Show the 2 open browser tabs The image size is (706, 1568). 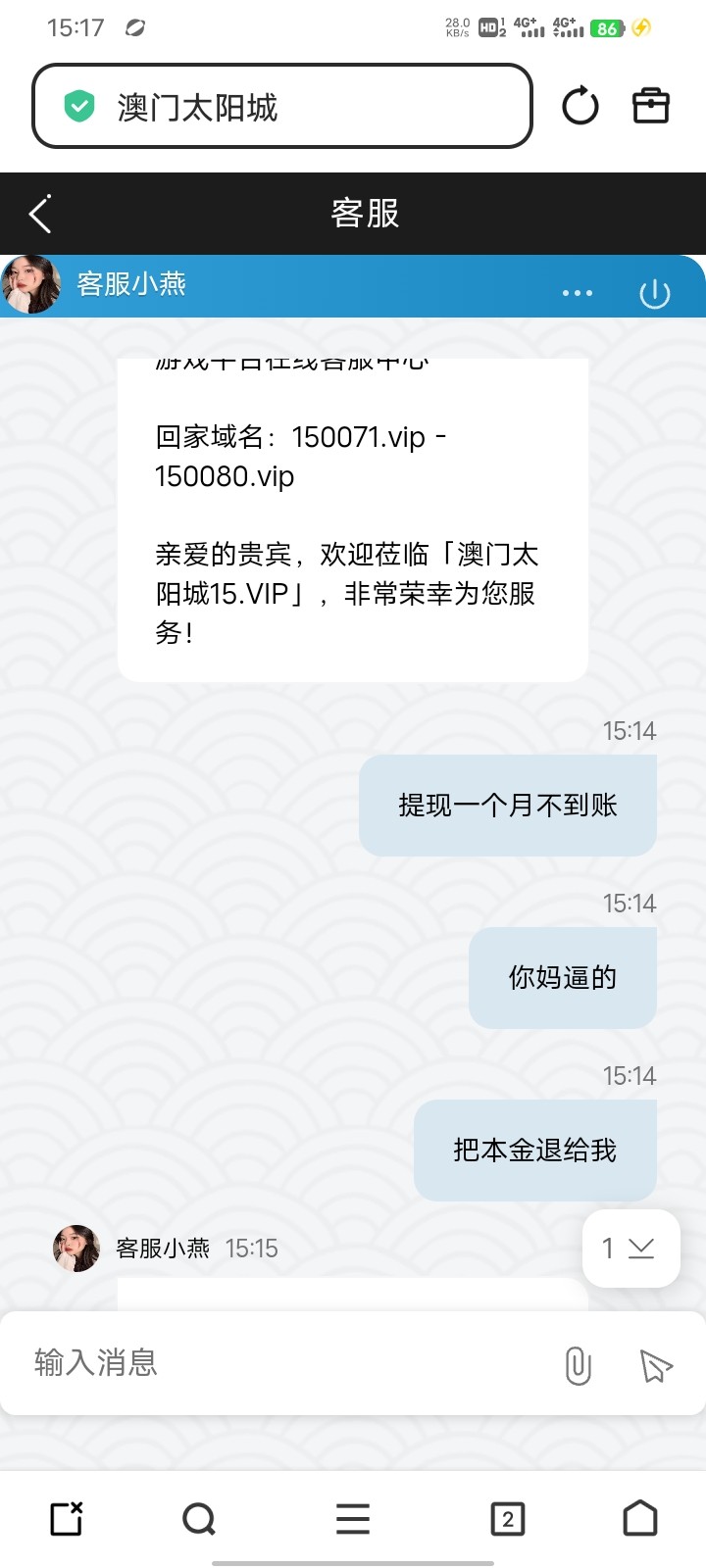point(507,1519)
